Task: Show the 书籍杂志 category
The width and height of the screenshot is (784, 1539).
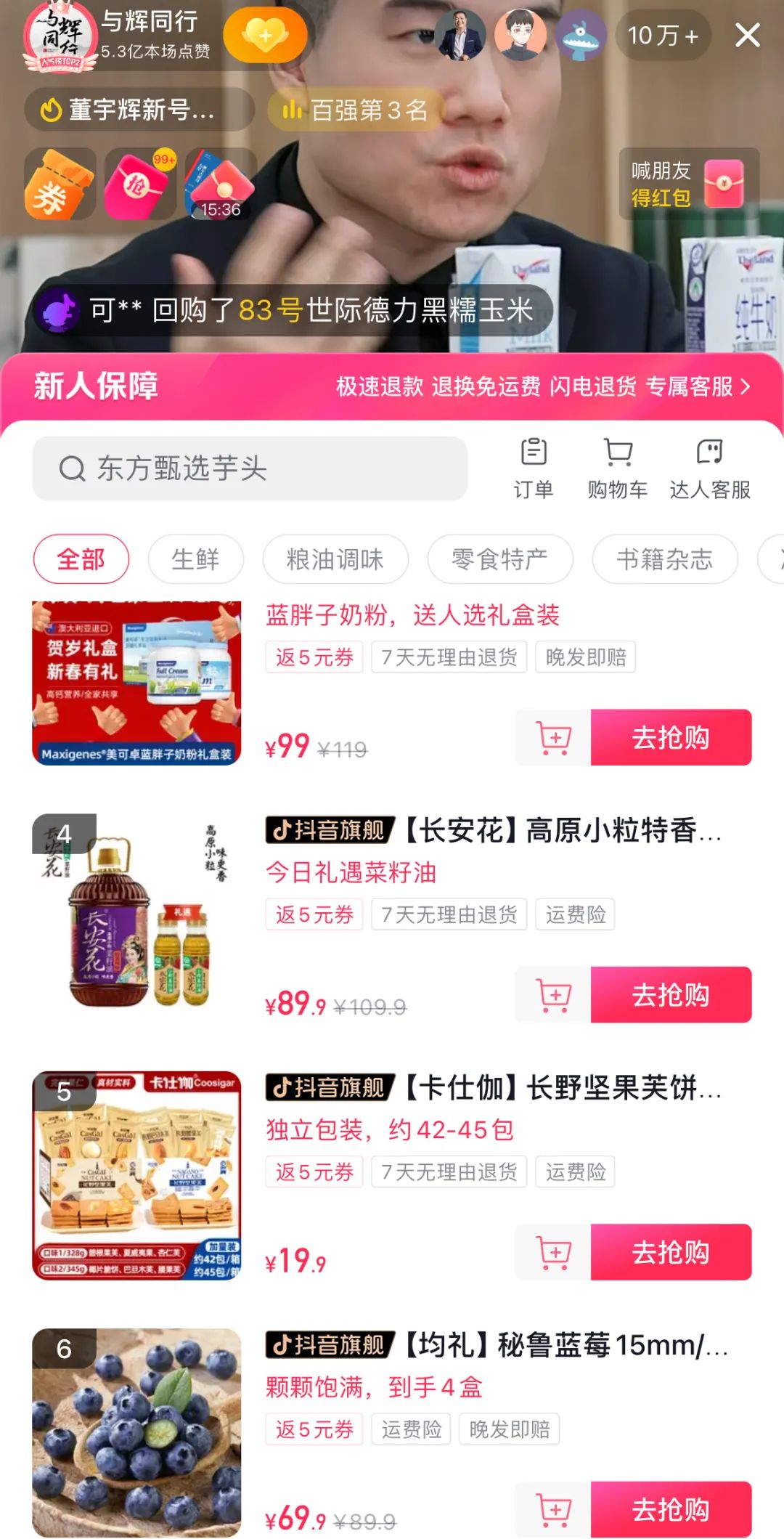Action: [664, 559]
